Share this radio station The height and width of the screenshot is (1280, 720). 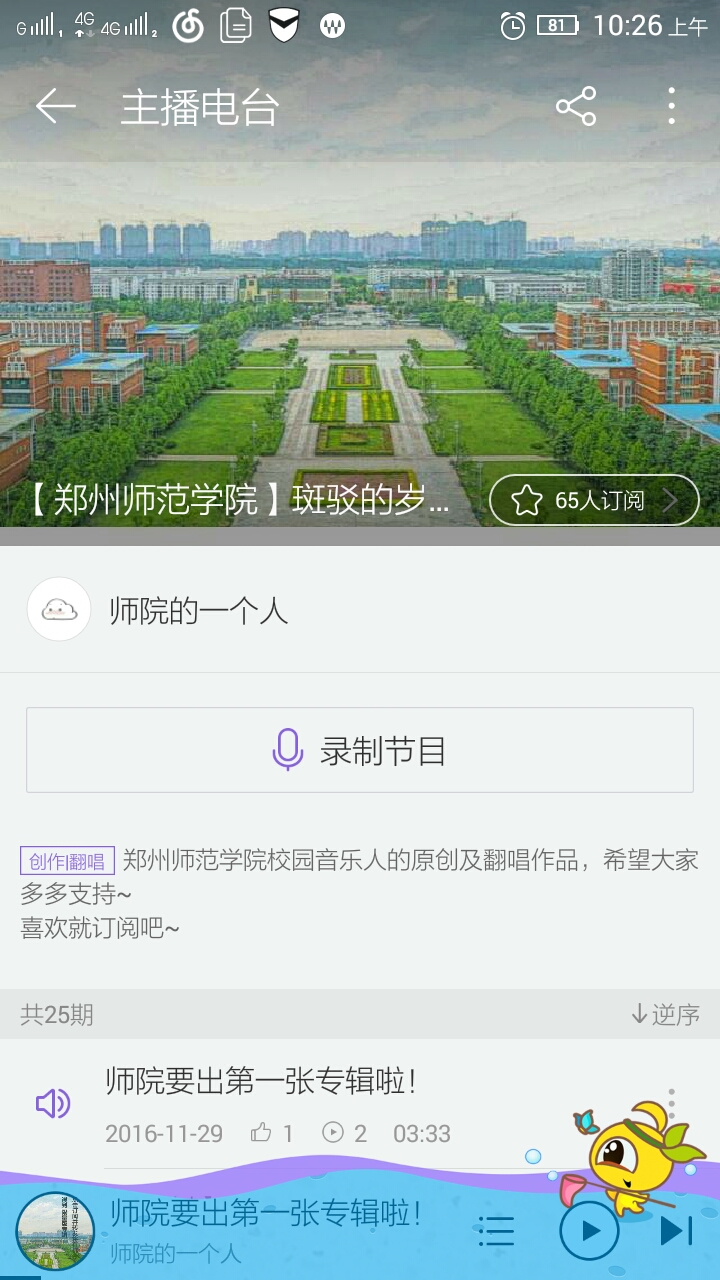click(x=576, y=106)
